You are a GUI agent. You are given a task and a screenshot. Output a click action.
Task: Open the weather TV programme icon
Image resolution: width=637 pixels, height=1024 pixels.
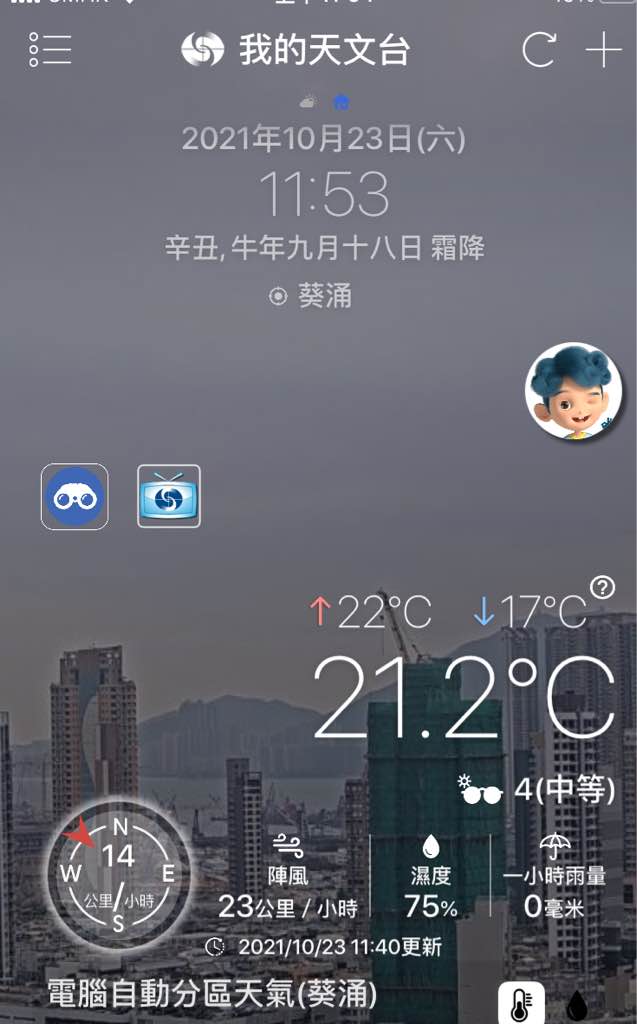pyautogui.click(x=169, y=496)
